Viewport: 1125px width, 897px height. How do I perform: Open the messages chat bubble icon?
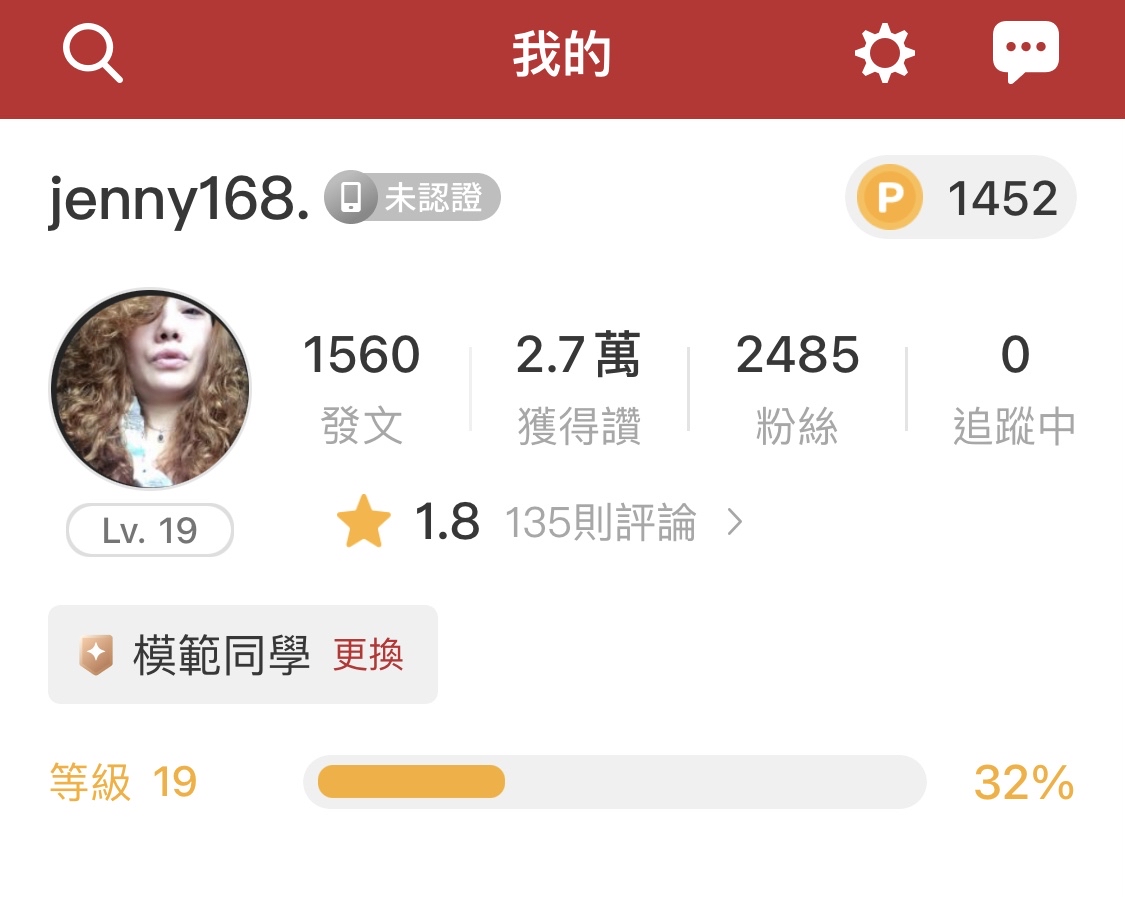(1025, 53)
